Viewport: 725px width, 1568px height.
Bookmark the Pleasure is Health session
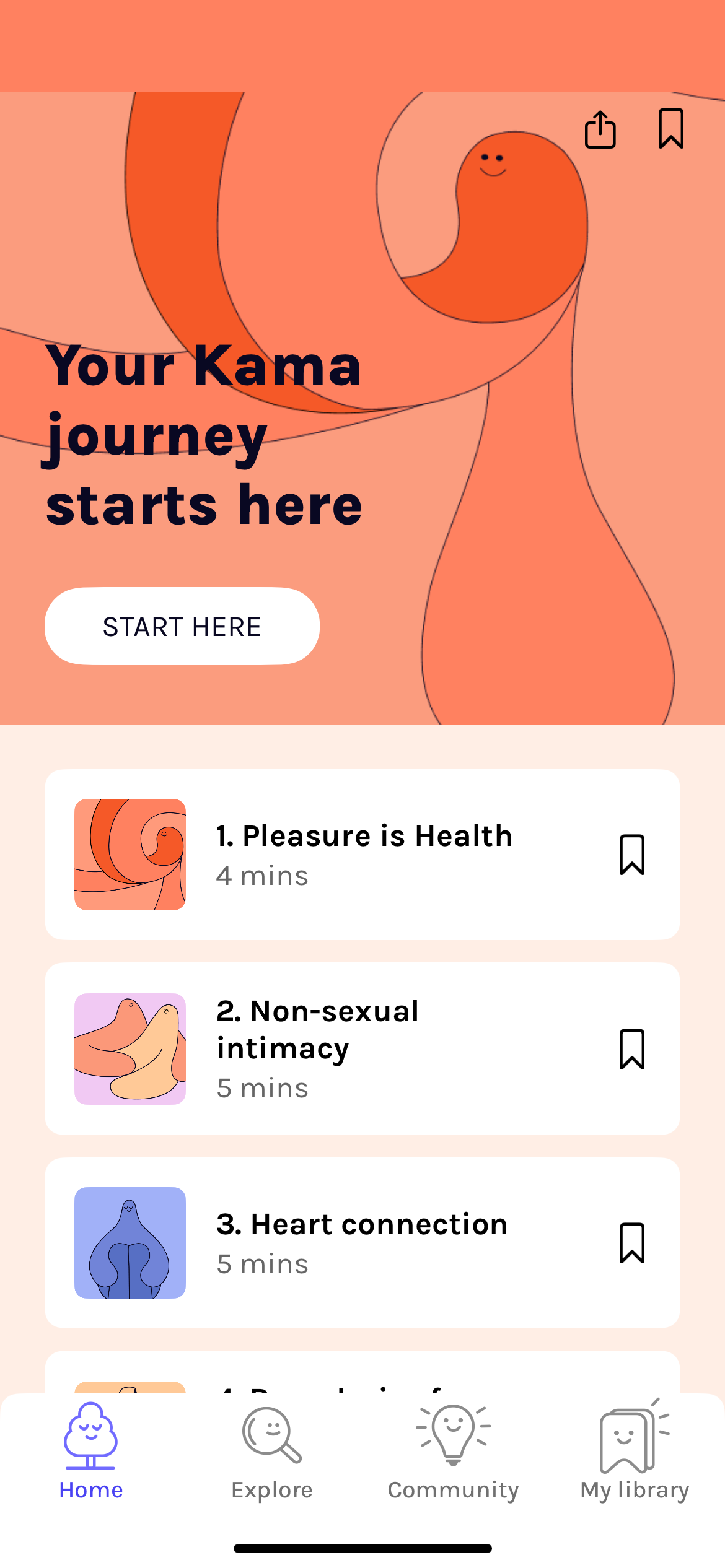632,855
